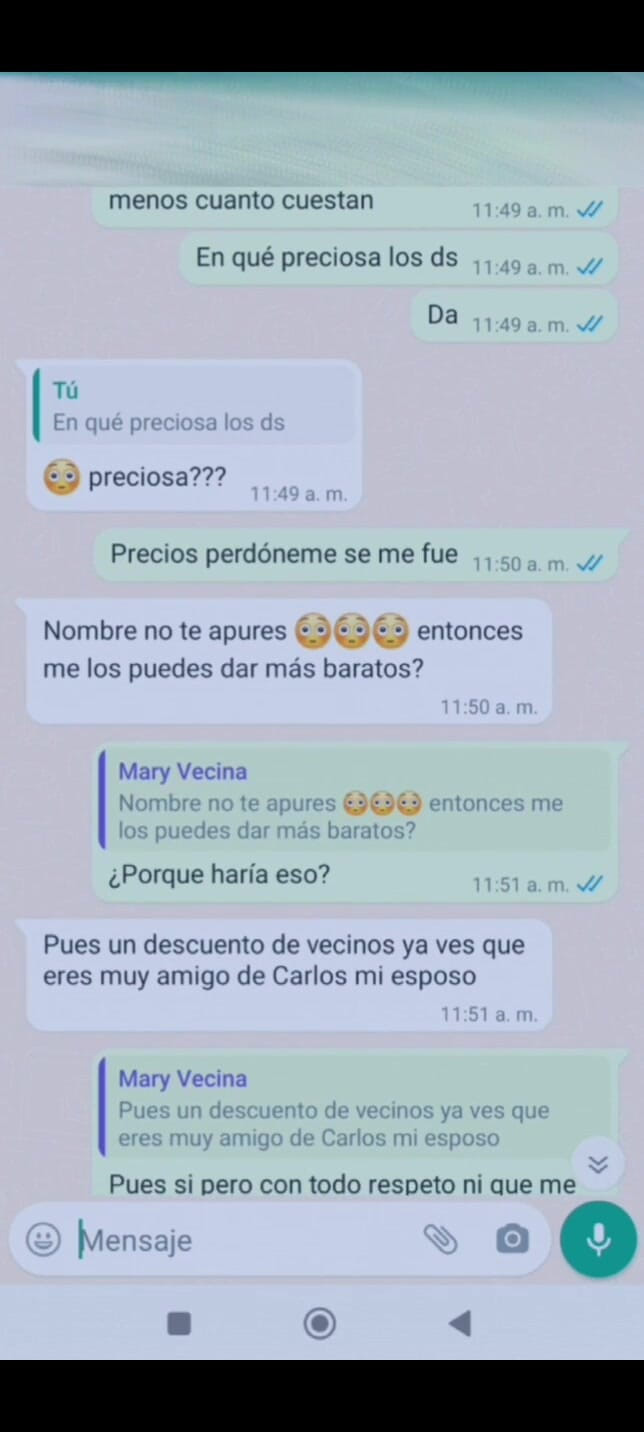Viewport: 644px width, 1432px height.
Task: Attach a file with the paperclip
Action: click(x=440, y=1240)
